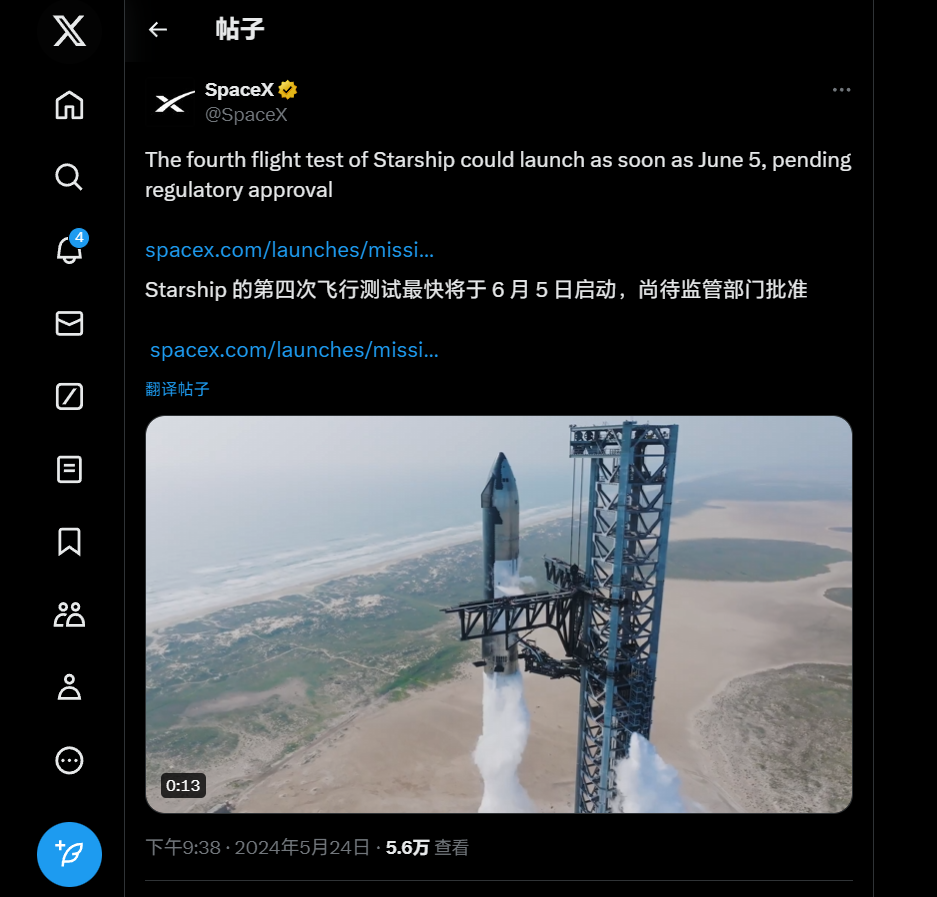937x897 pixels.
Task: Open Grok from the sidebar
Action: [69, 396]
